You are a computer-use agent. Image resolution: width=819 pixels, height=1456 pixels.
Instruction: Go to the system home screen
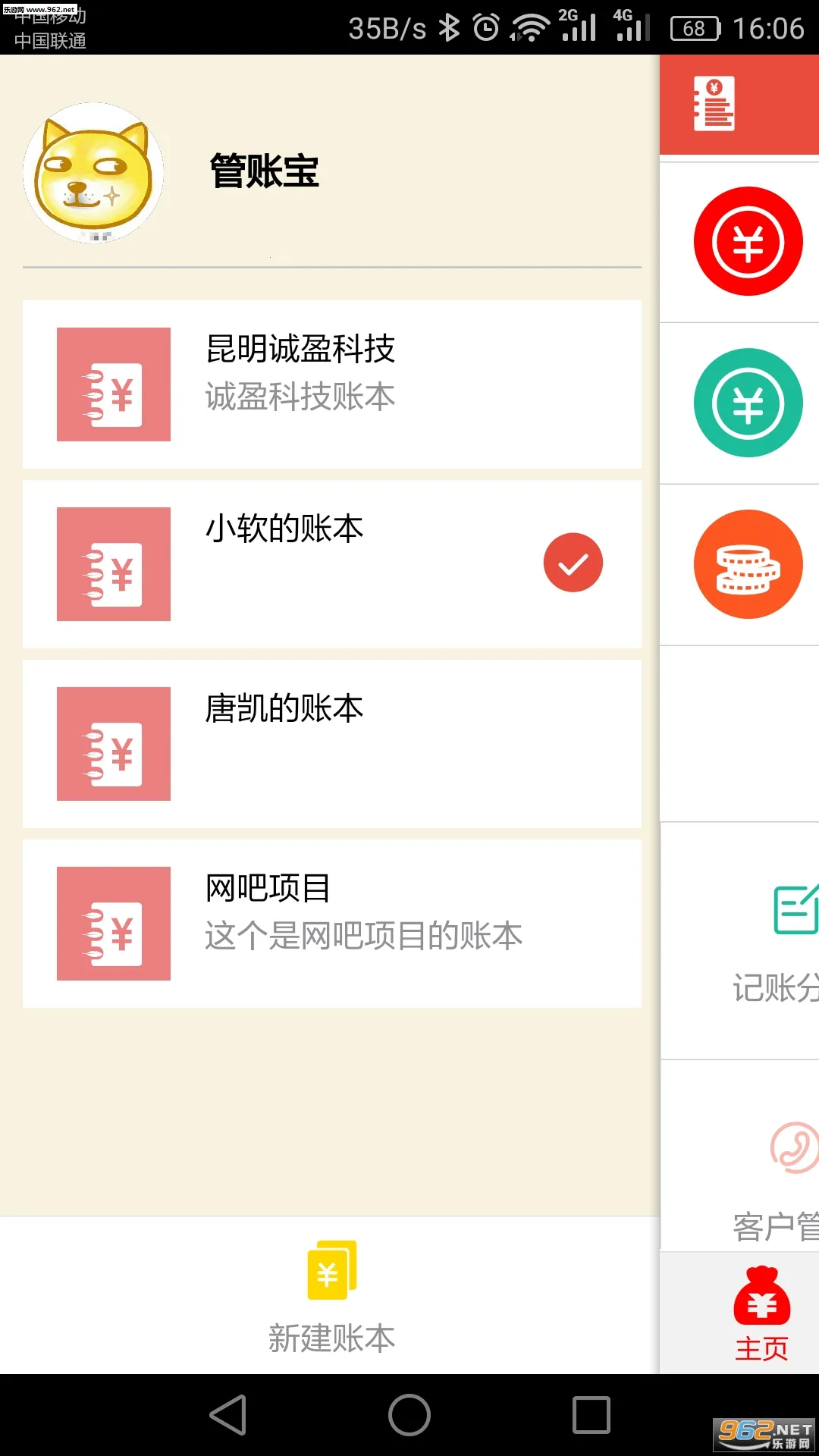tap(409, 1415)
